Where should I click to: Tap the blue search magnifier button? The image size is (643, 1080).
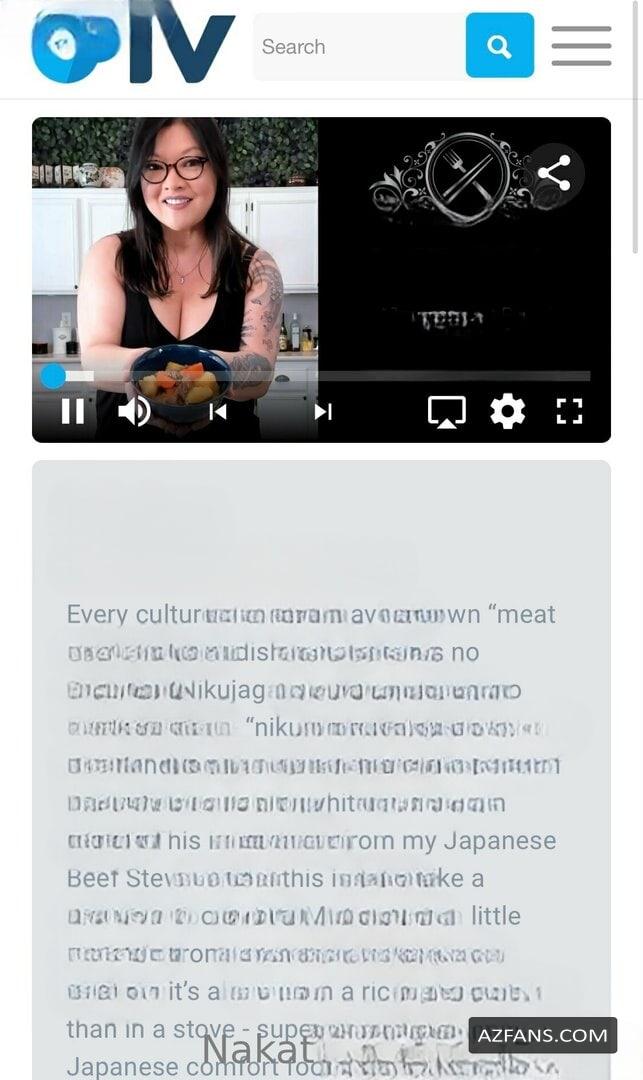(499, 45)
